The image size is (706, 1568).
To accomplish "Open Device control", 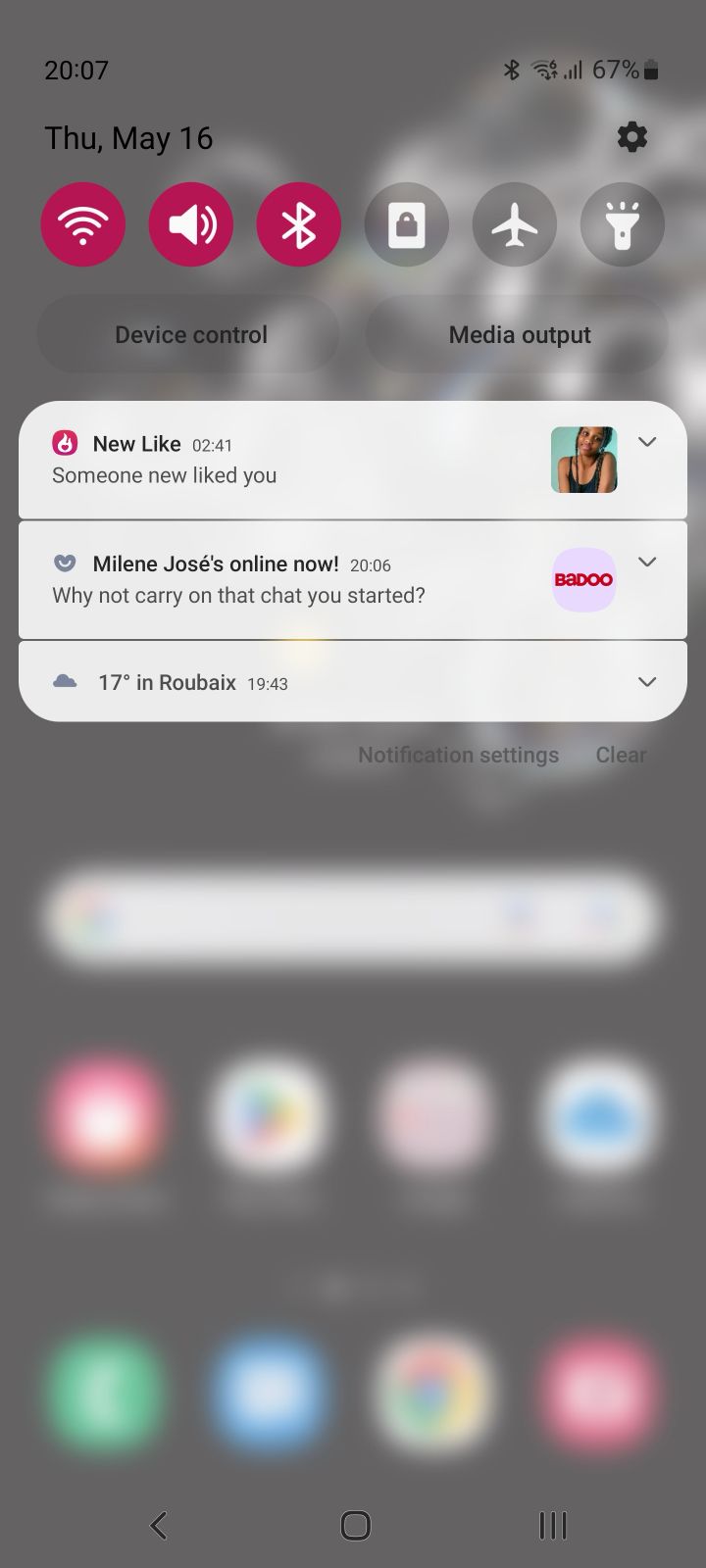I will (x=190, y=335).
